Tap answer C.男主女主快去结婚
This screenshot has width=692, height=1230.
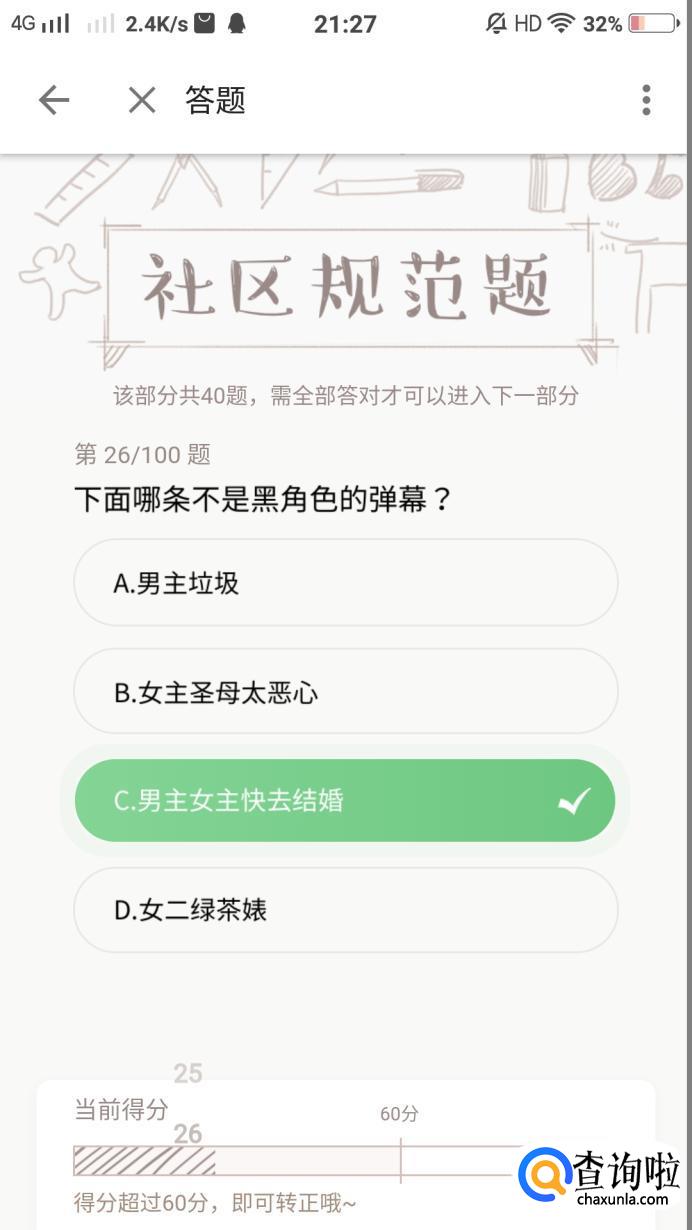click(345, 800)
